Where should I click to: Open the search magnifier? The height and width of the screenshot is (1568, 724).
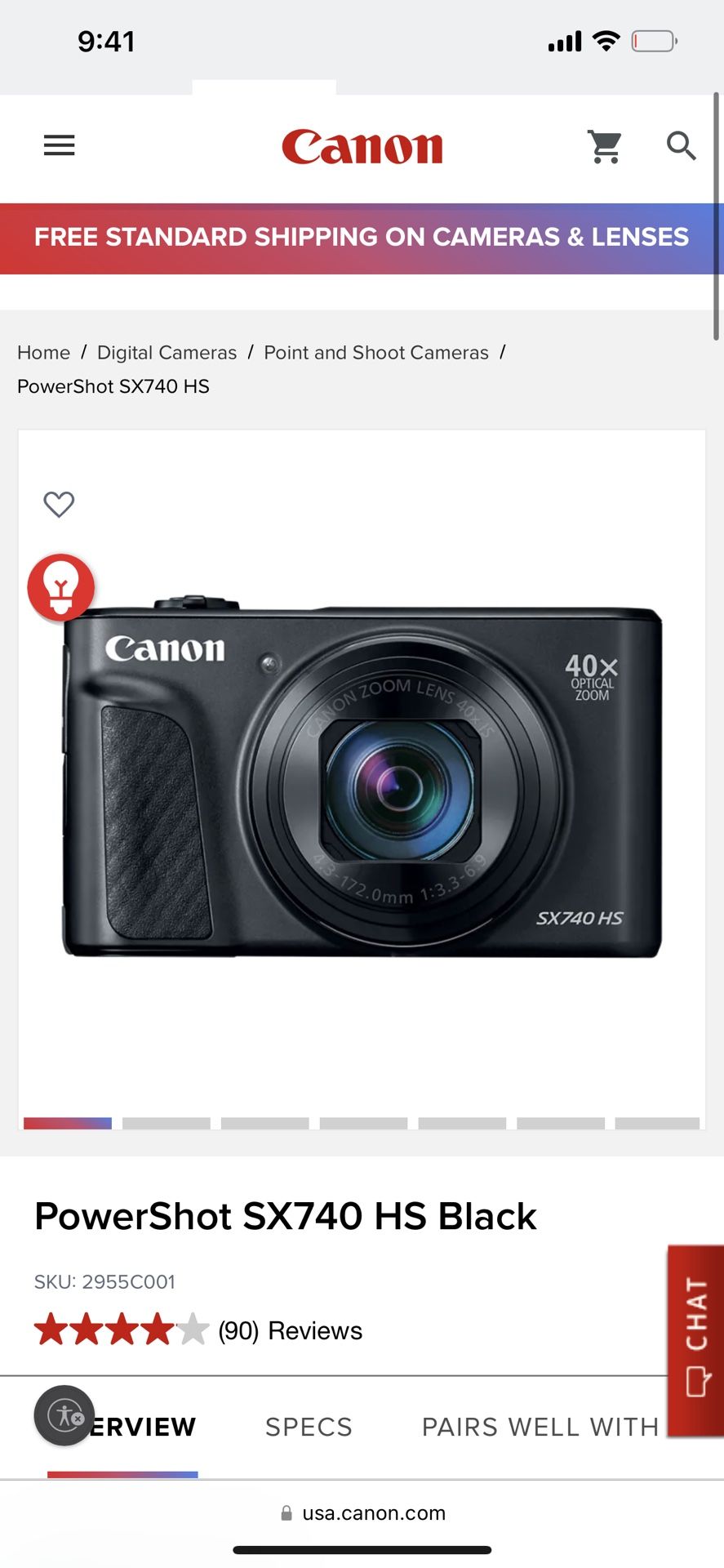coord(681,146)
